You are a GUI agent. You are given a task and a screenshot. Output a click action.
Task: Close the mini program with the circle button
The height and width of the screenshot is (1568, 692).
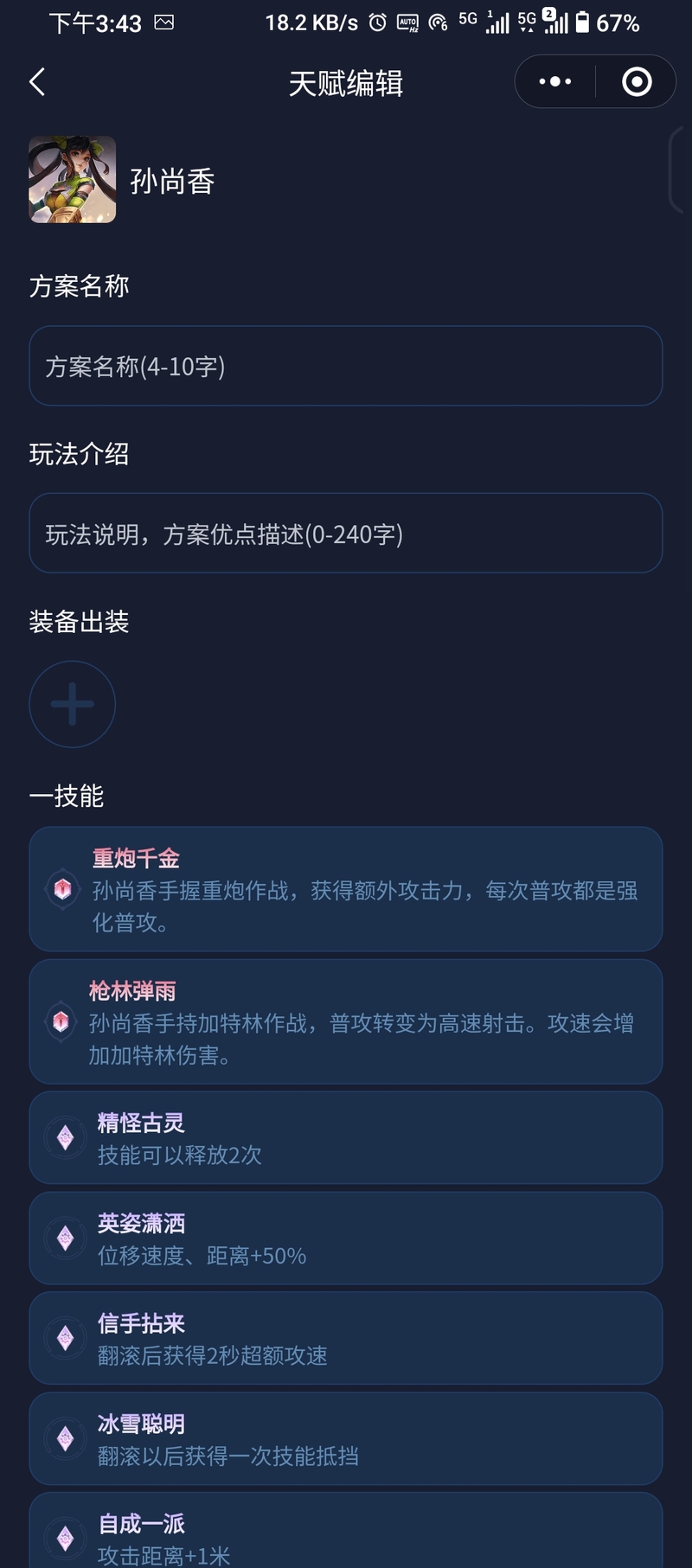pyautogui.click(x=637, y=82)
